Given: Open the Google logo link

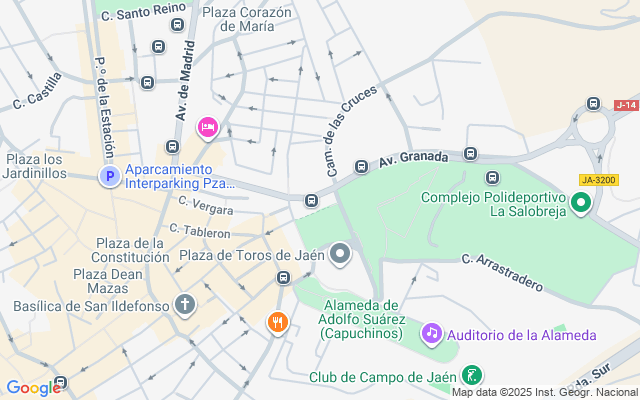Looking at the screenshot, I should pos(33,388).
